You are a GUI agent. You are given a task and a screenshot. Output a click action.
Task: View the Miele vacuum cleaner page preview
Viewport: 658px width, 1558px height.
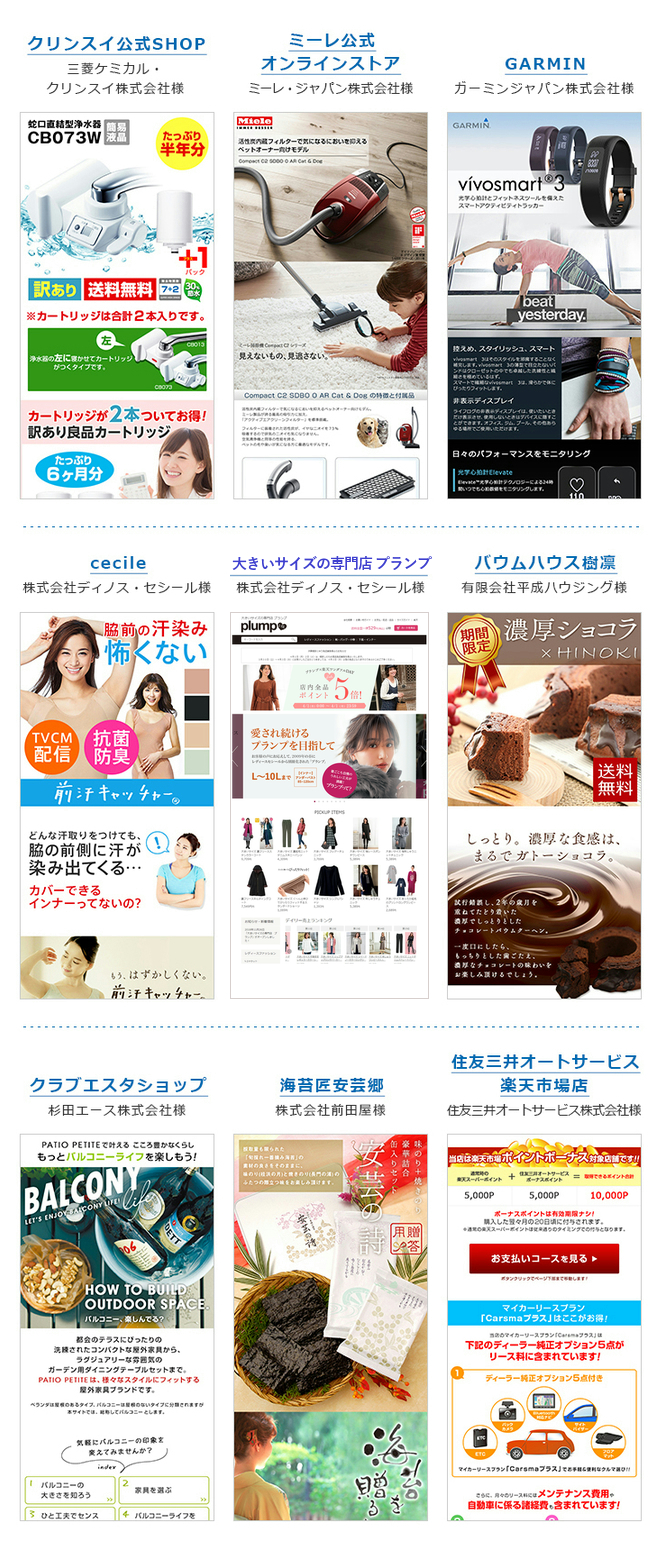331,305
